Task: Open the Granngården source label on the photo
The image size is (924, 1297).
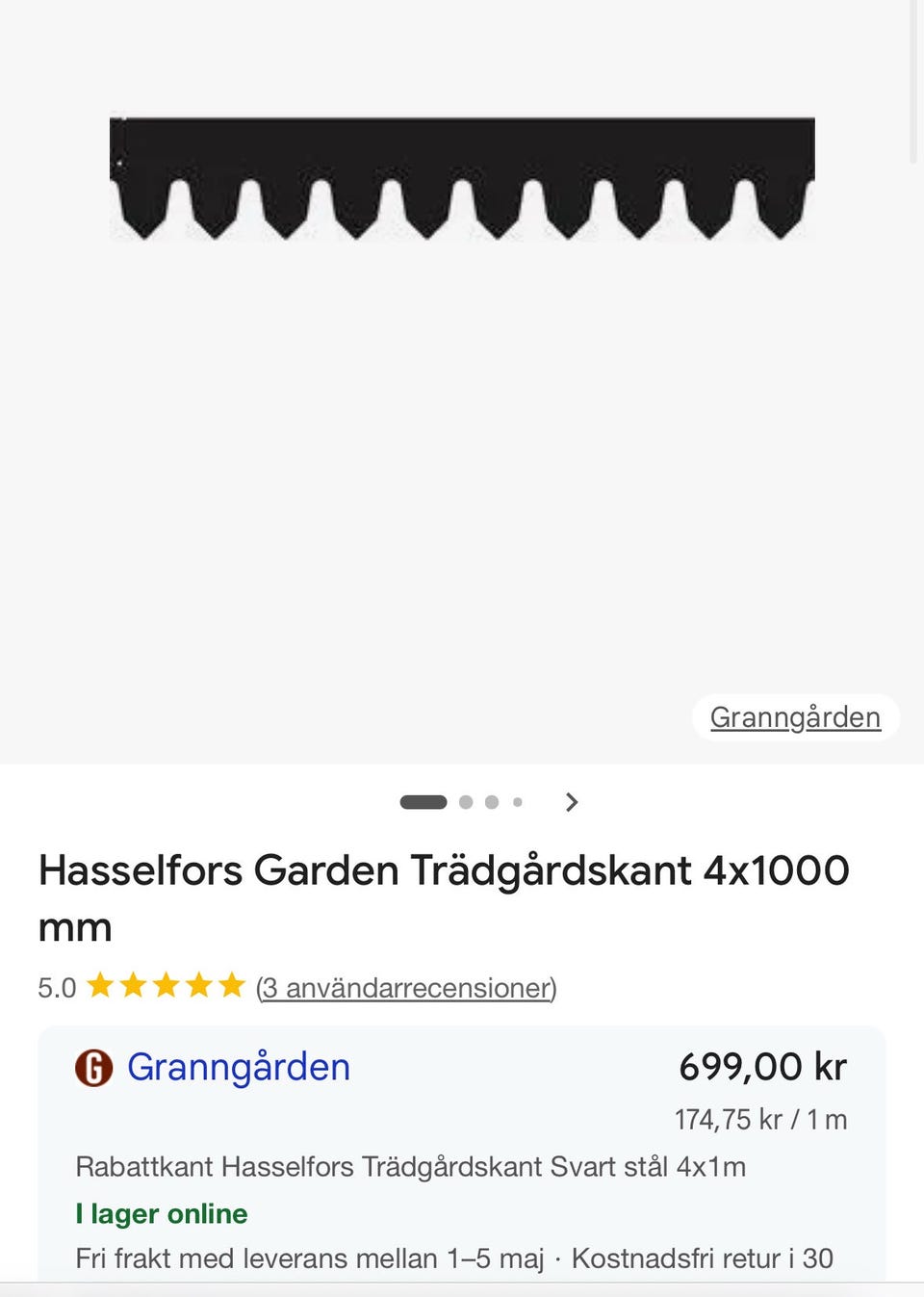Action: click(x=795, y=716)
